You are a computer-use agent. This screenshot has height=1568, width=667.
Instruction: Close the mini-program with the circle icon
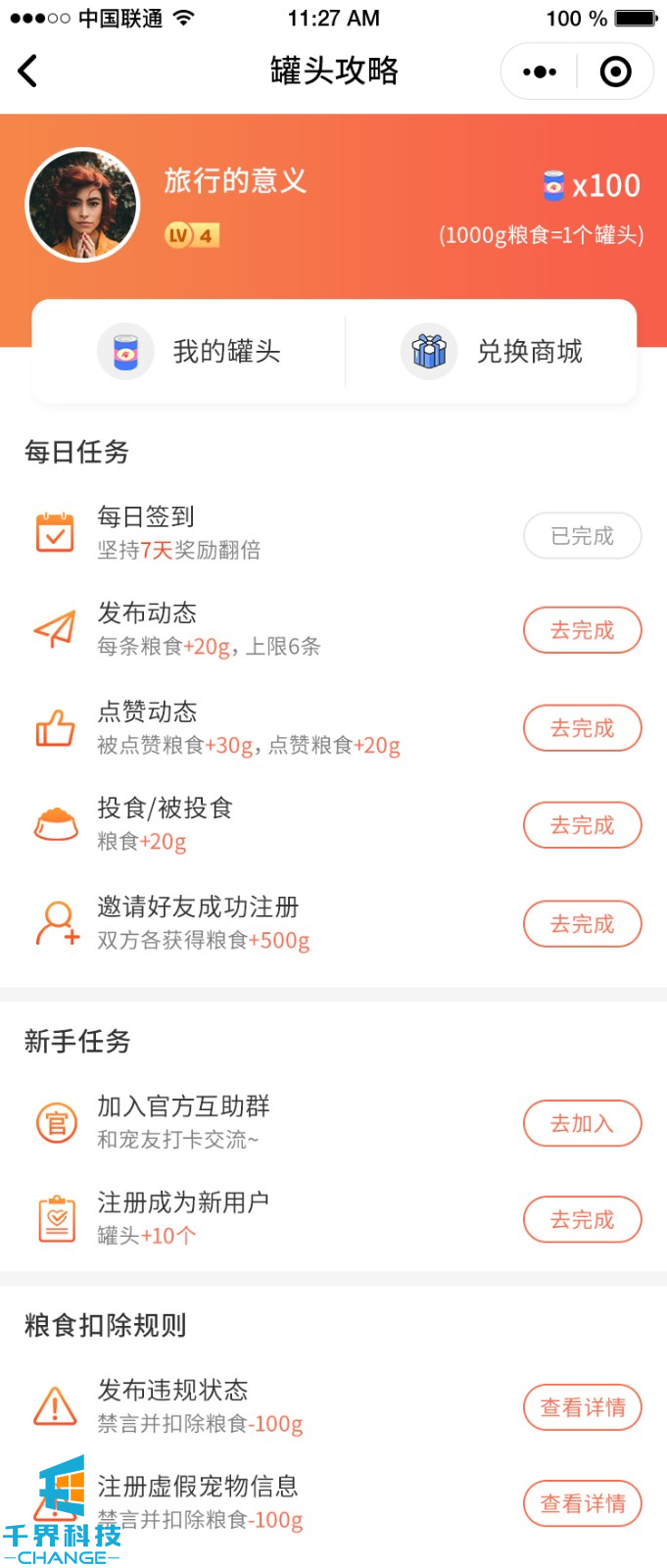point(615,72)
